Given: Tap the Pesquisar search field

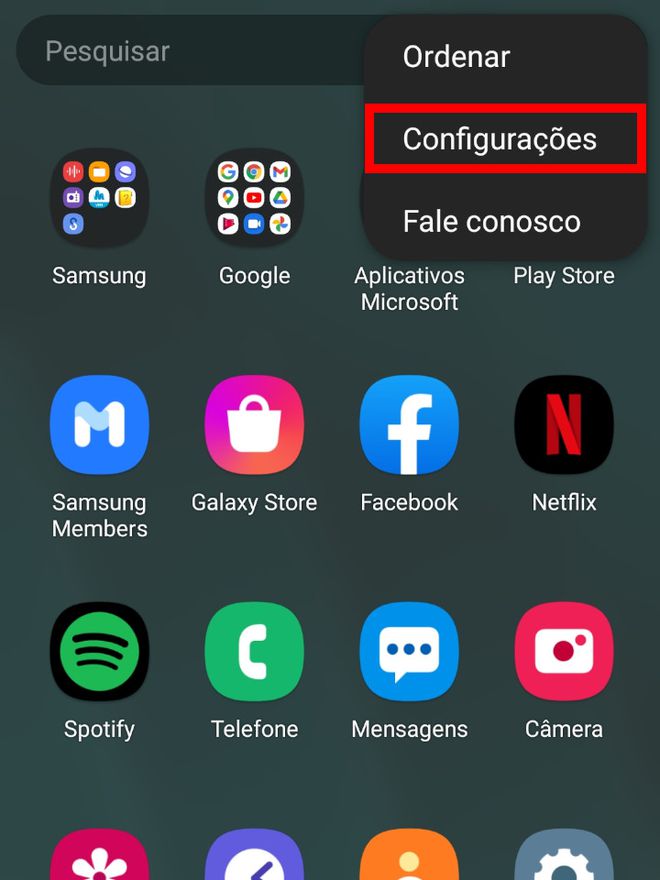Looking at the screenshot, I should 180,52.
